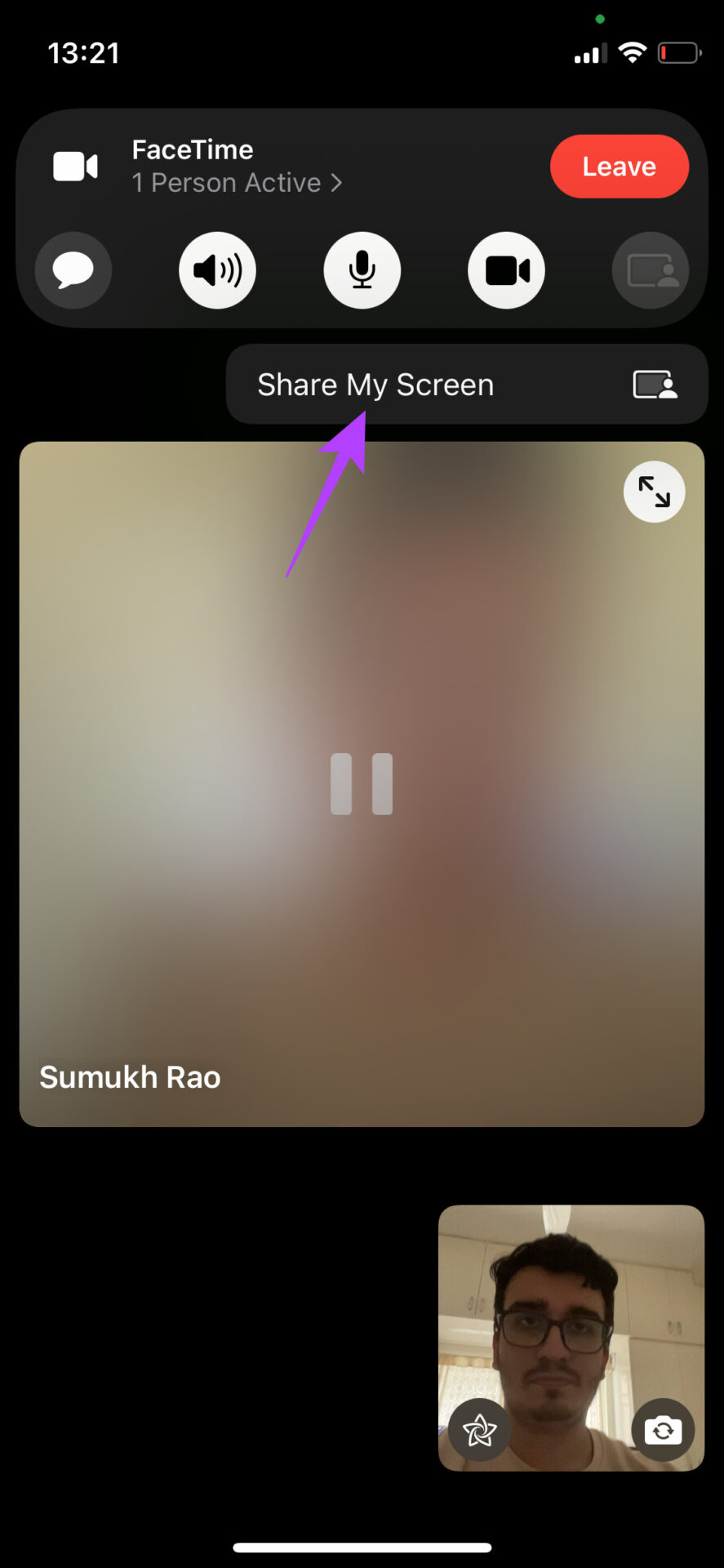
Task: Leave the FaceTime call
Action: [619, 167]
